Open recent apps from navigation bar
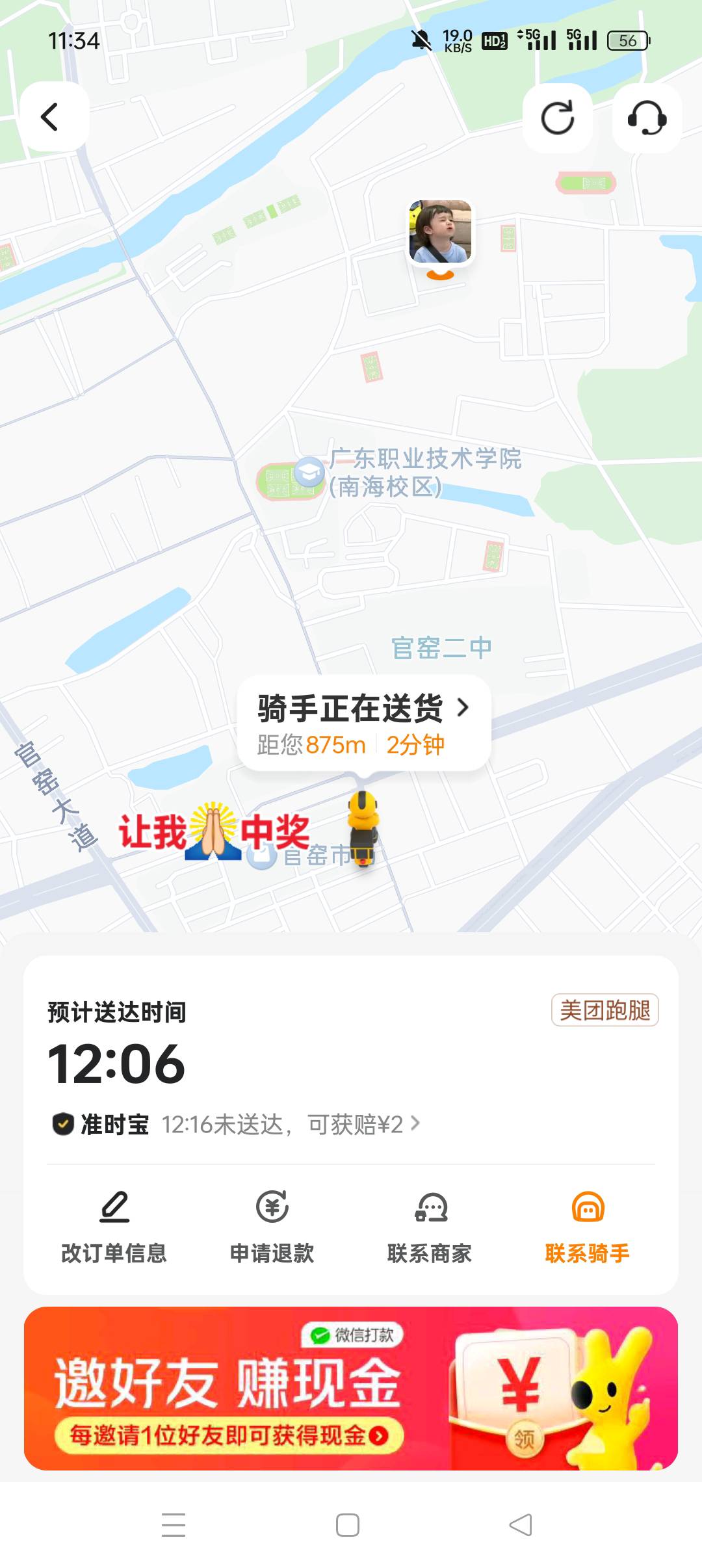This screenshot has height=1568, width=702. coord(174,1525)
